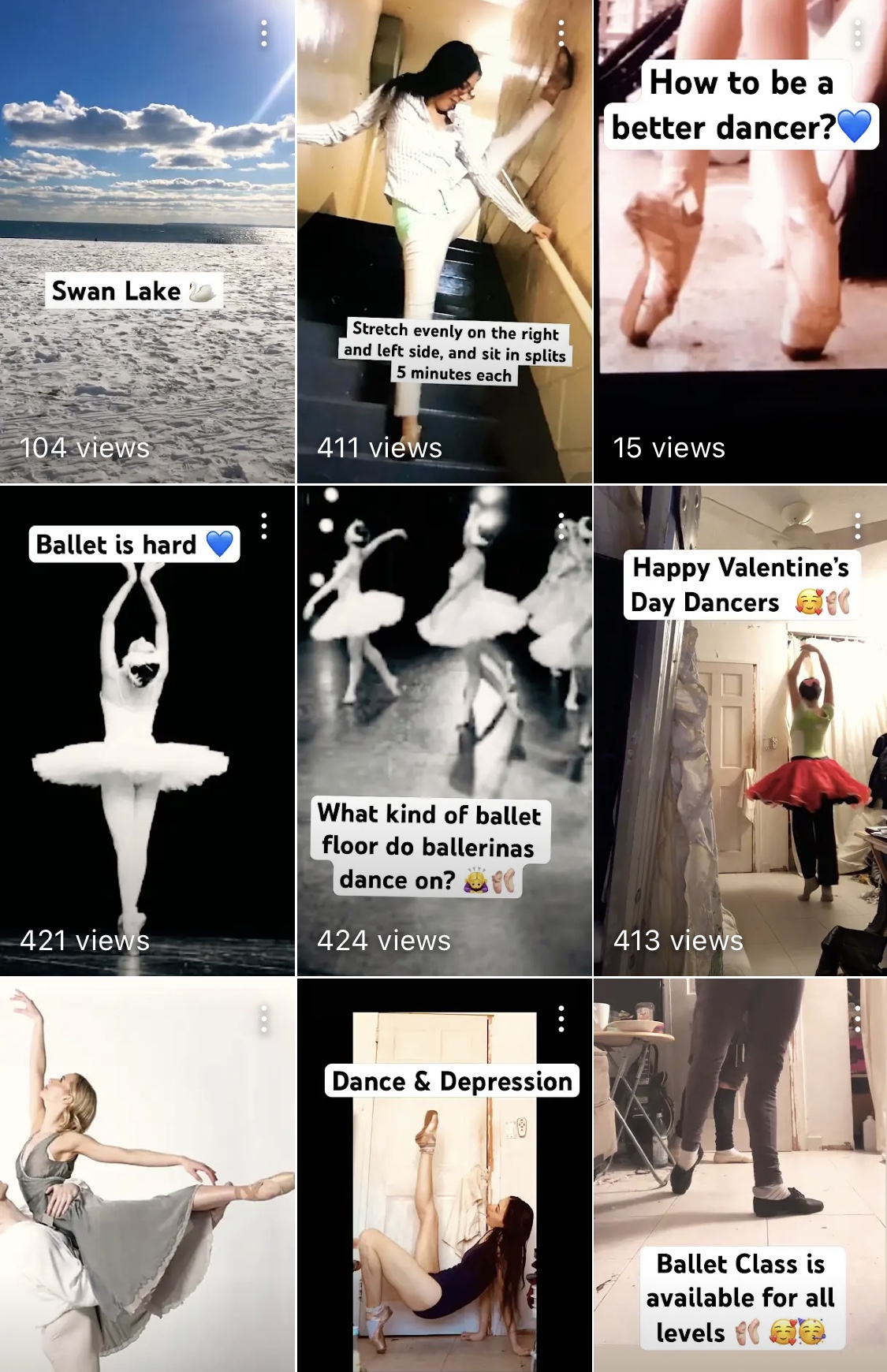Open options menu on Swan Lake video
The height and width of the screenshot is (1372, 887).
pos(264,33)
